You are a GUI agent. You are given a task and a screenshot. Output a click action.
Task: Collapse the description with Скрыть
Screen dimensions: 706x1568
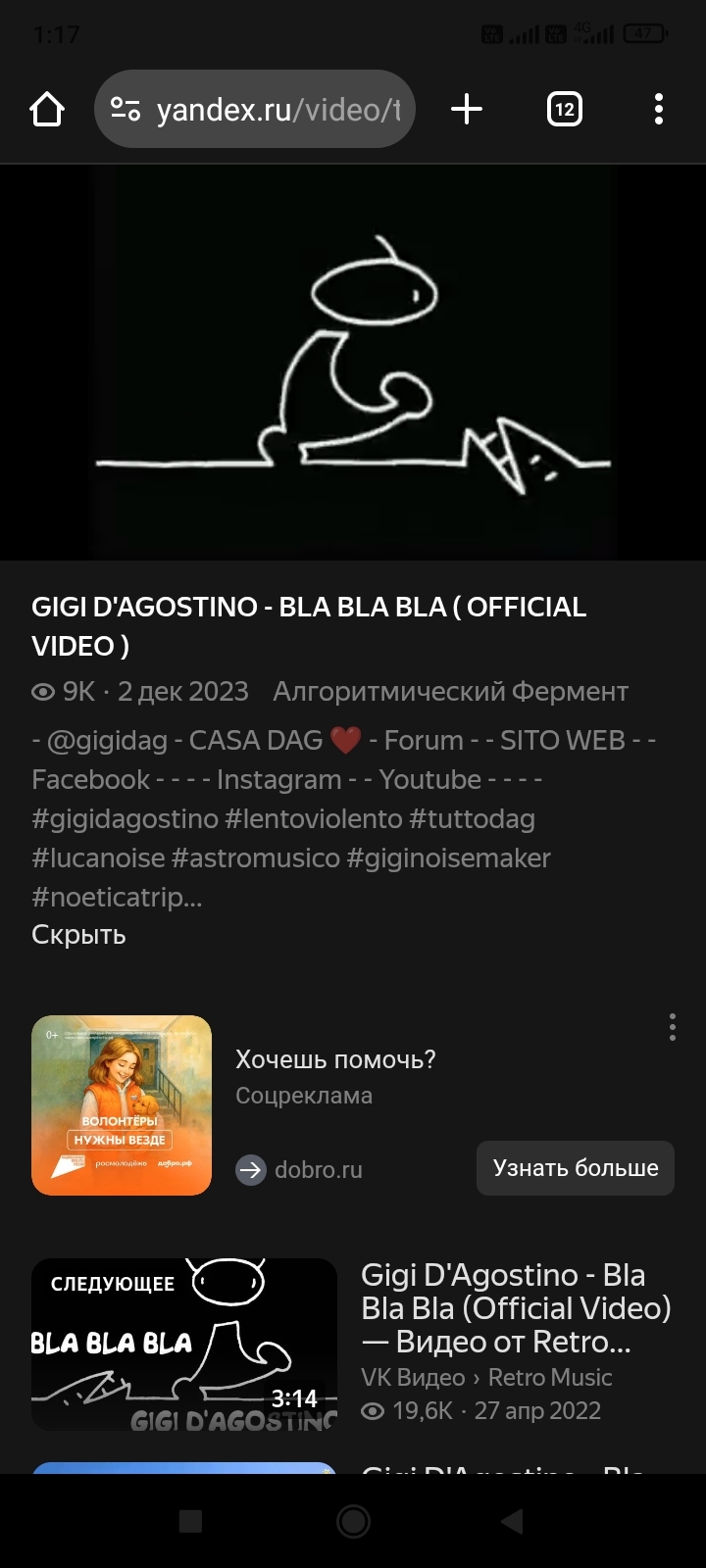click(x=78, y=935)
